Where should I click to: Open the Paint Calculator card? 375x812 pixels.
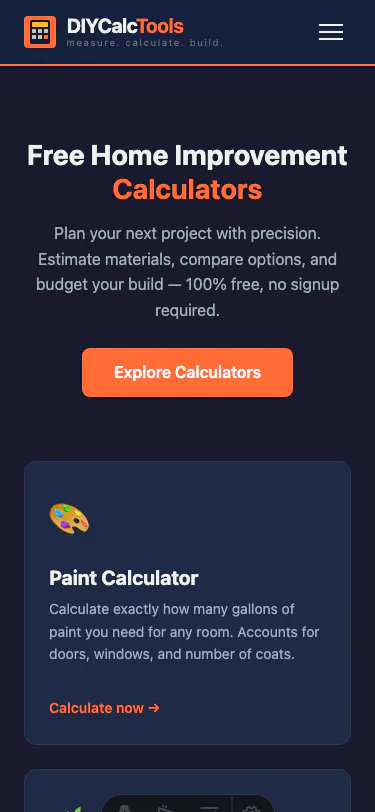(188, 603)
